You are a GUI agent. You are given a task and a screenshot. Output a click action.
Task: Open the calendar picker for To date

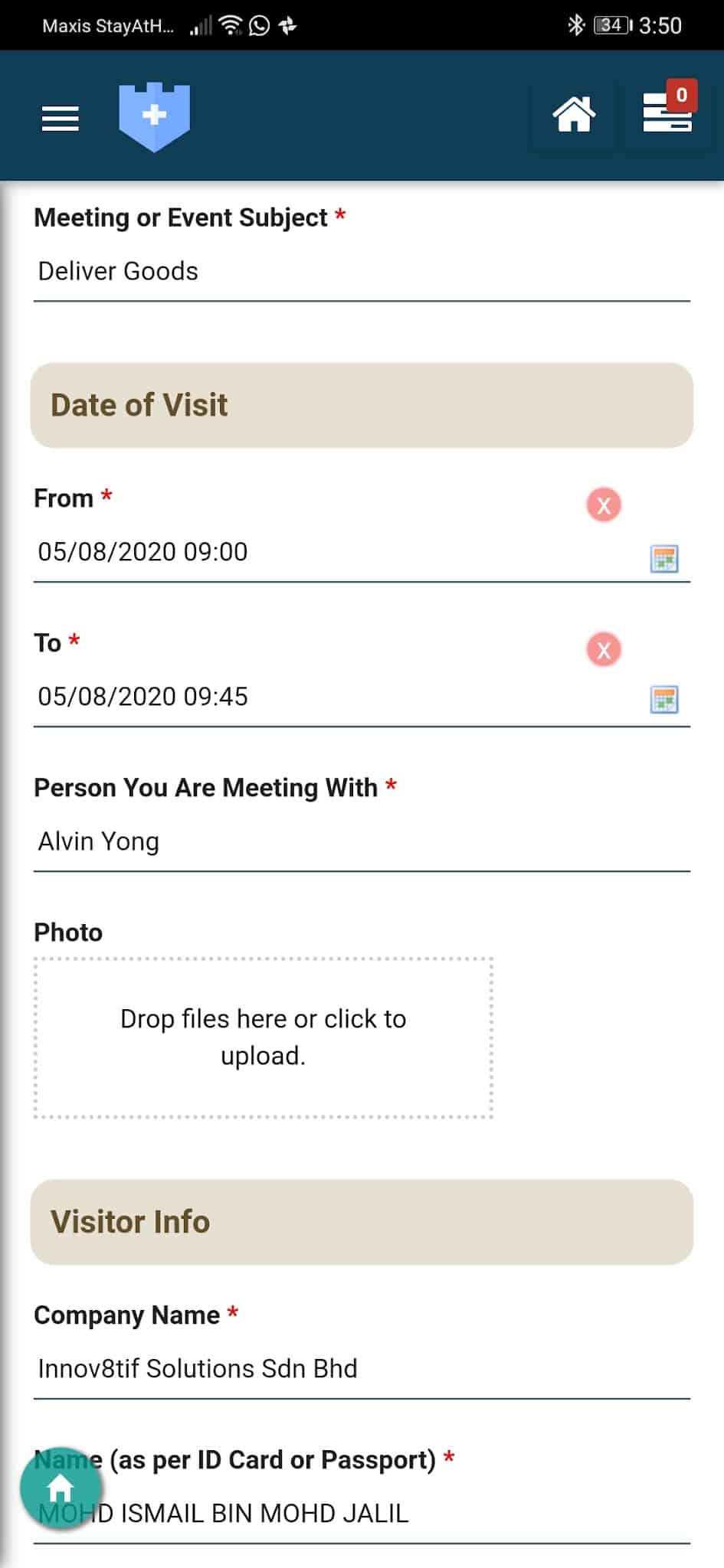(664, 699)
